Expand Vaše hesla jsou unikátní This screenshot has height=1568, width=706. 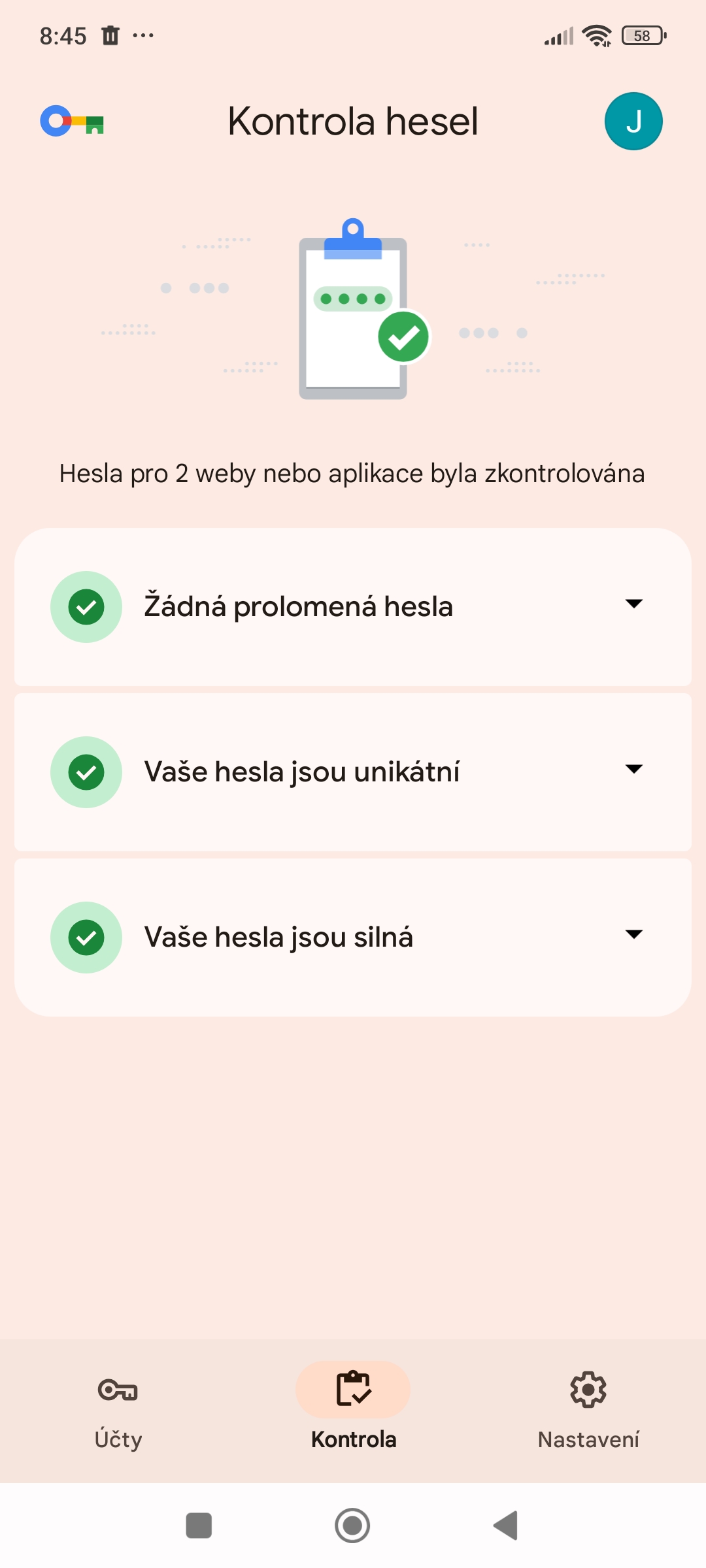[x=353, y=772]
